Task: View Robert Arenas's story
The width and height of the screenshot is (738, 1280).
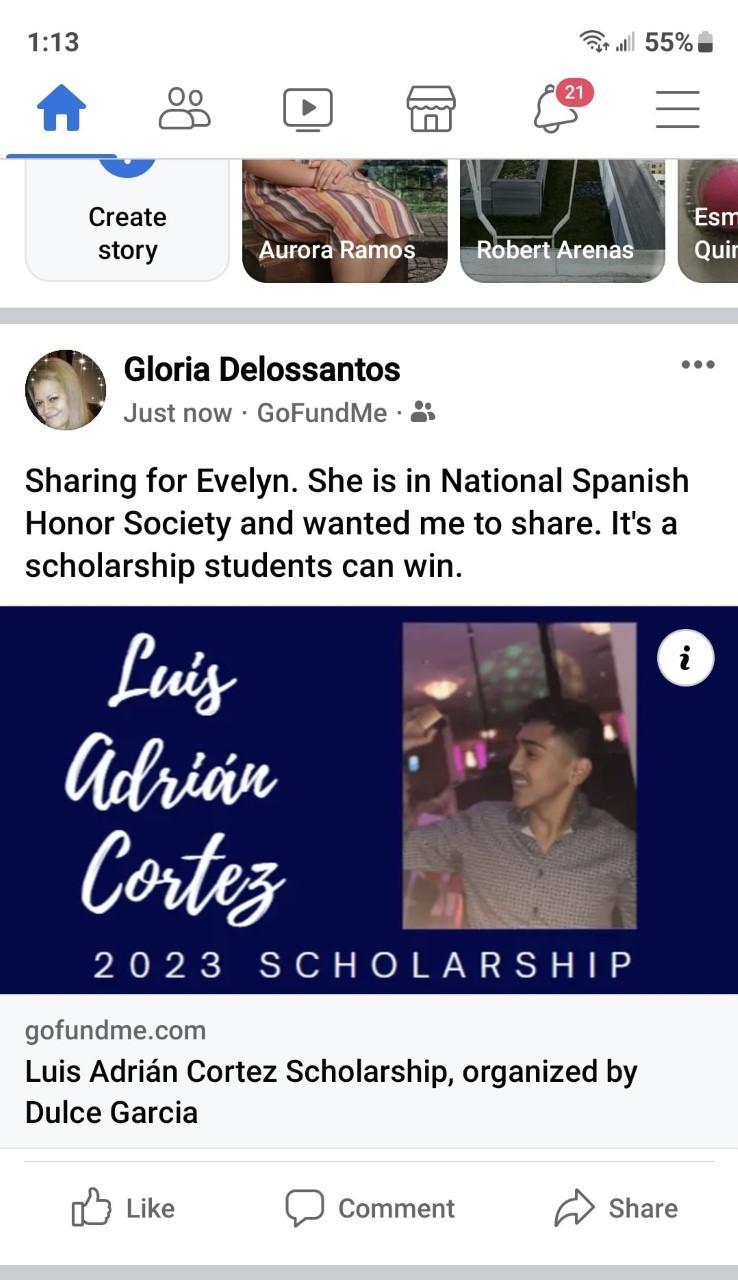Action: [x=562, y=220]
